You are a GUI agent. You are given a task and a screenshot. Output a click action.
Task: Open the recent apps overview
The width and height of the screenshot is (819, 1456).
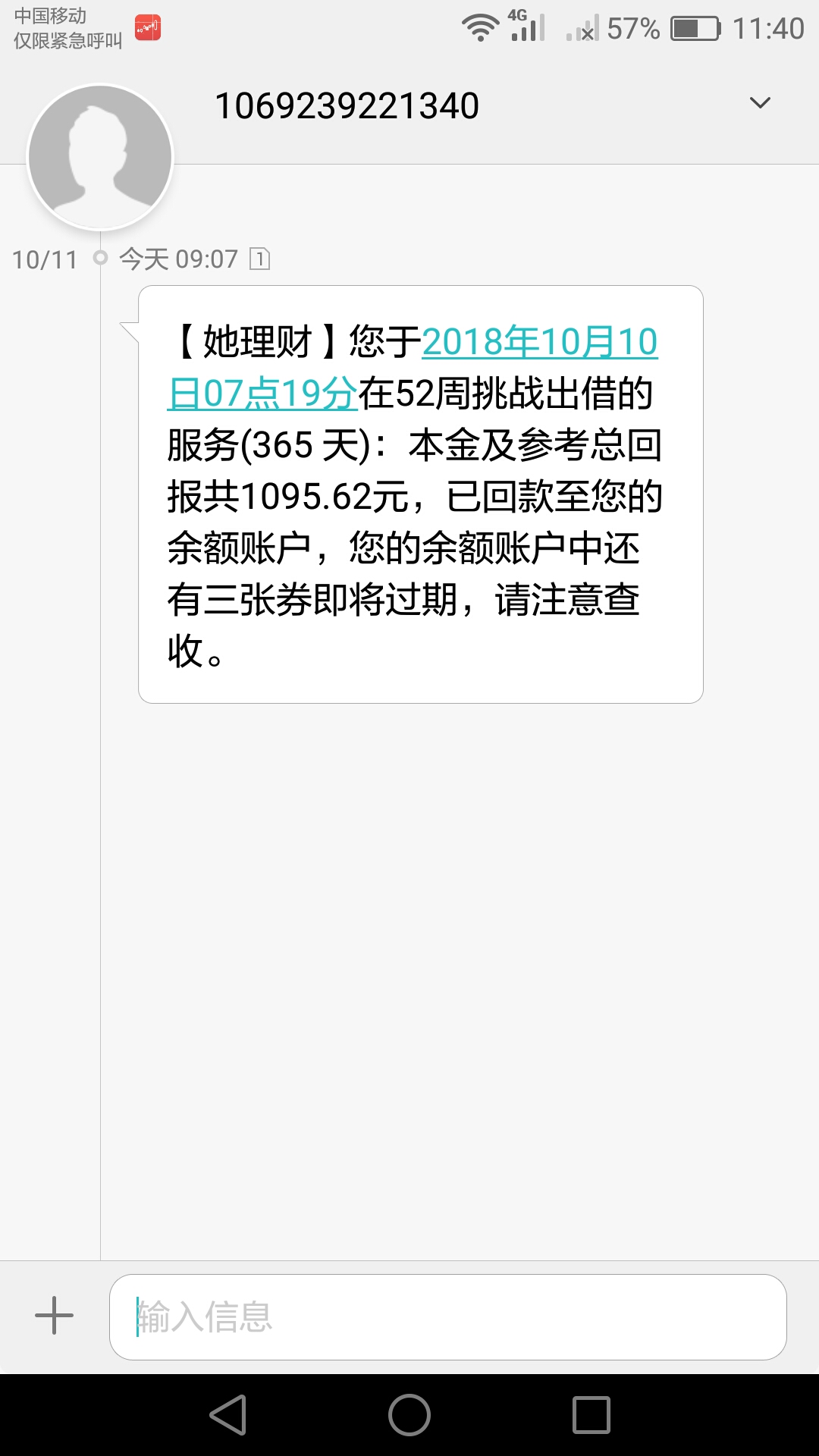[x=591, y=1415]
